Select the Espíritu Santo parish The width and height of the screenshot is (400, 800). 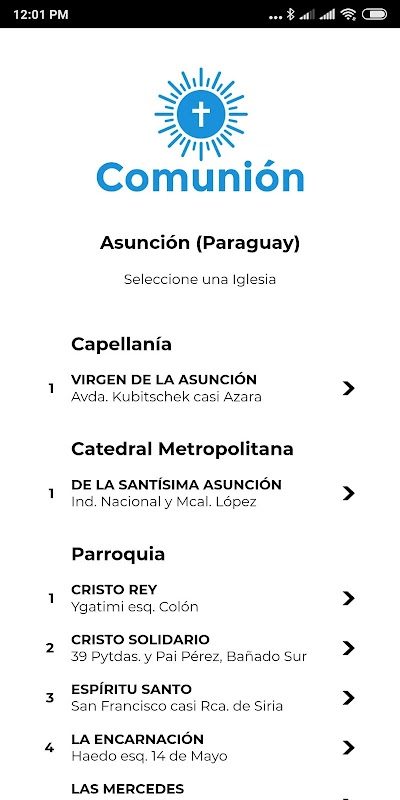tap(200, 697)
